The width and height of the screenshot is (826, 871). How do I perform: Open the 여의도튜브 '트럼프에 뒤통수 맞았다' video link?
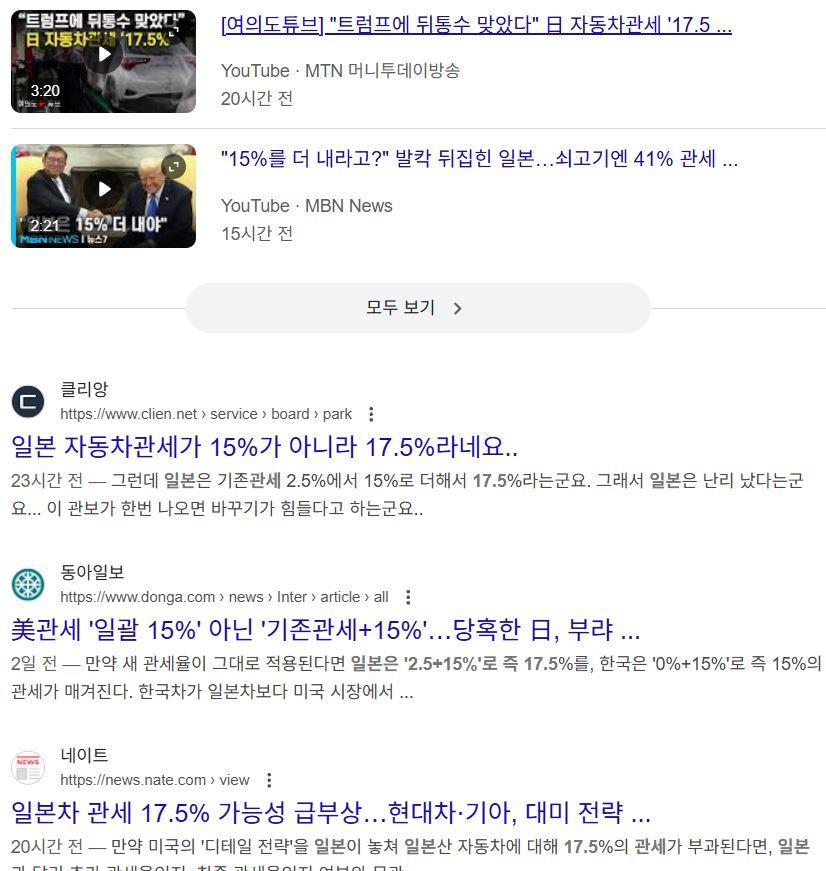[x=476, y=25]
